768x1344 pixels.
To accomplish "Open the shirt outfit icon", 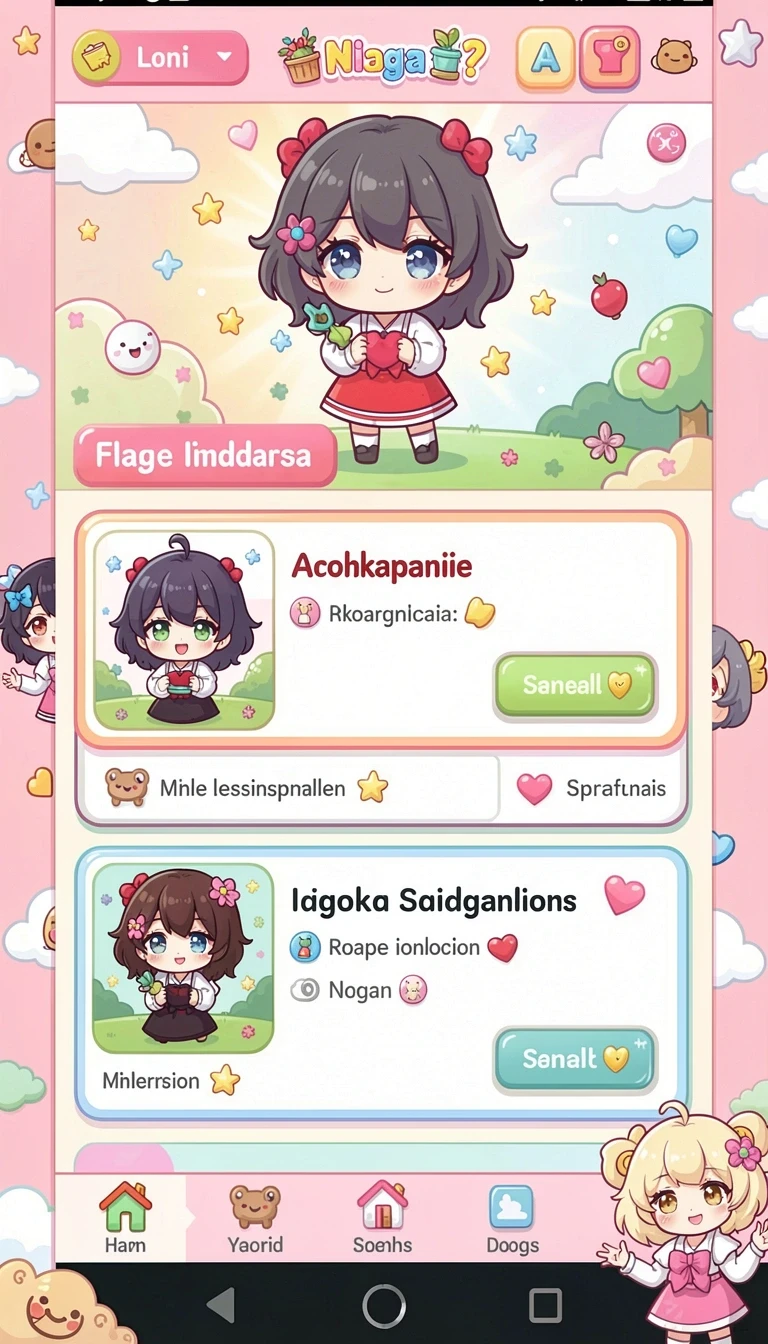I will (x=609, y=57).
